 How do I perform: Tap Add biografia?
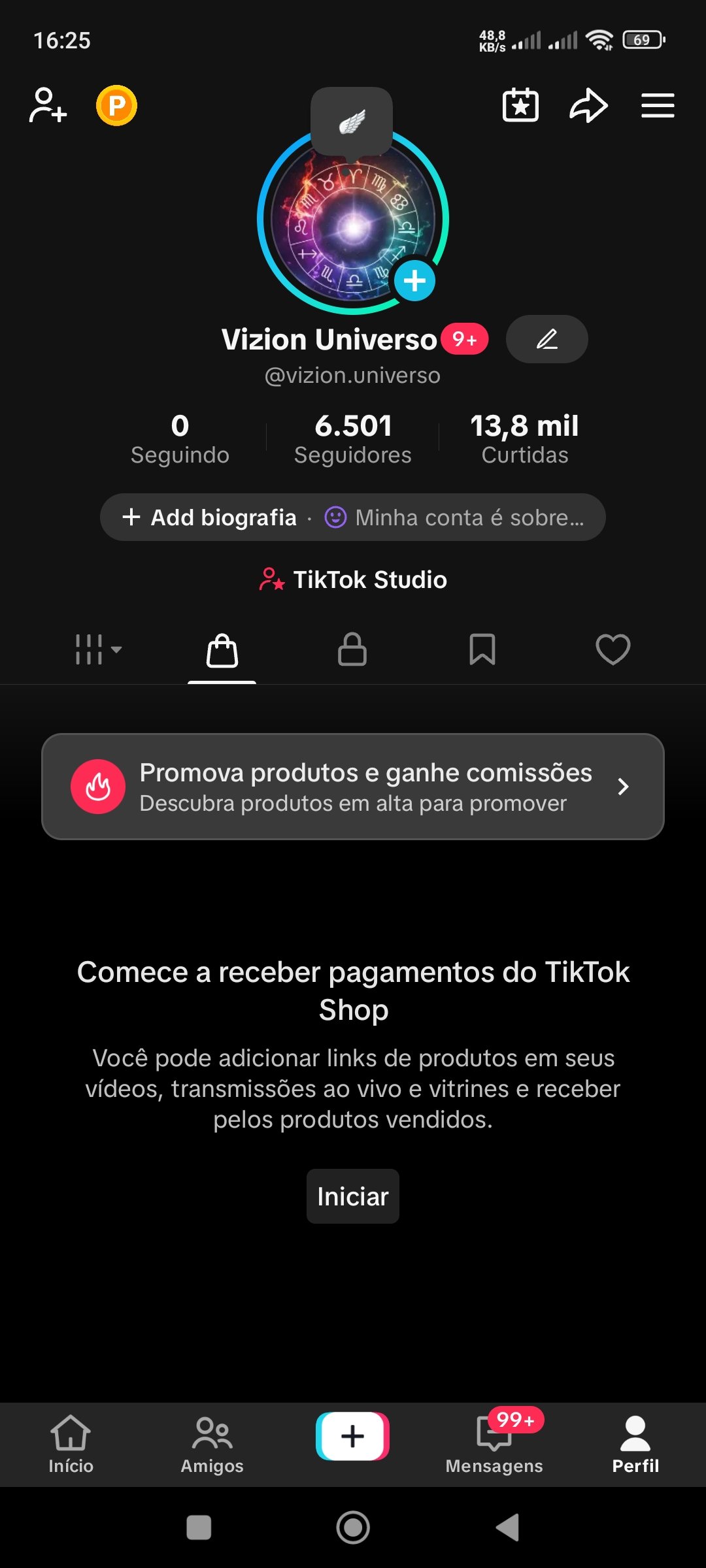click(x=210, y=517)
